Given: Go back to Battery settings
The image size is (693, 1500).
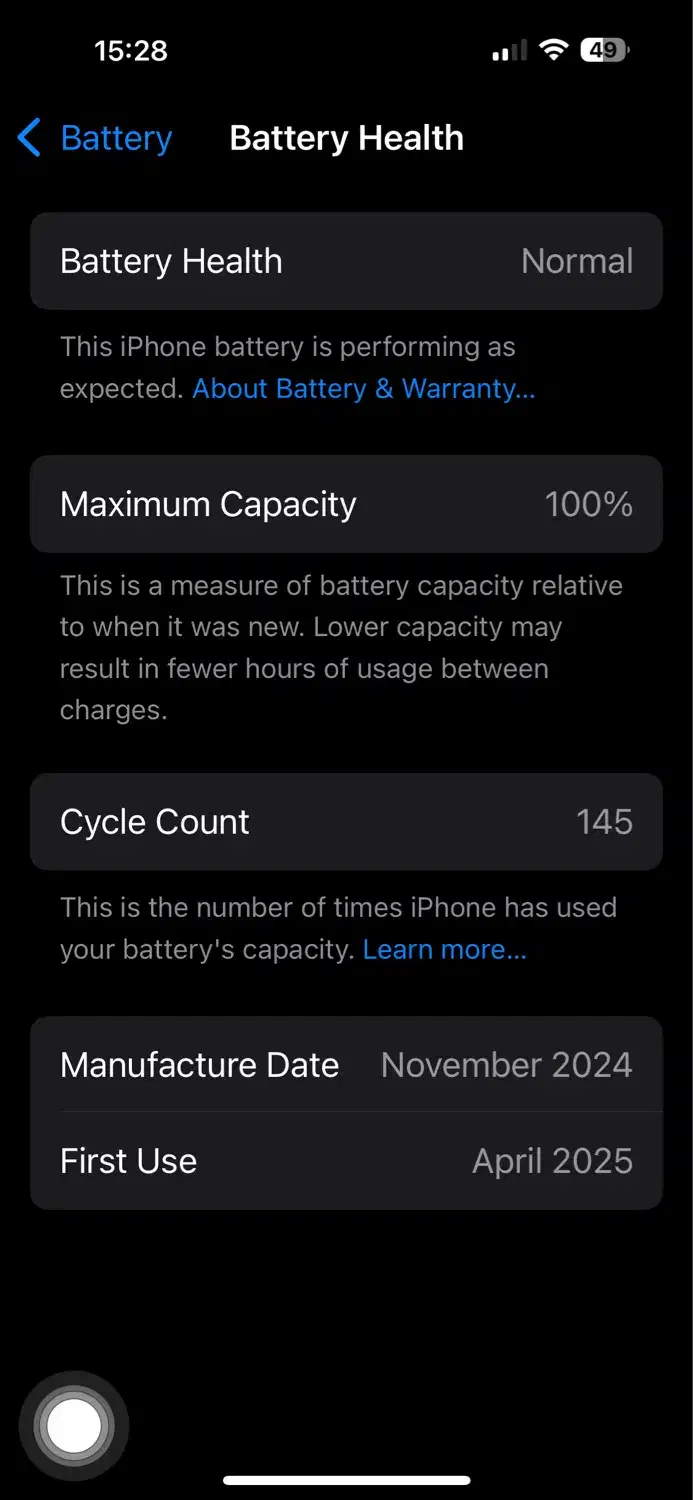Looking at the screenshot, I should click(x=96, y=138).
